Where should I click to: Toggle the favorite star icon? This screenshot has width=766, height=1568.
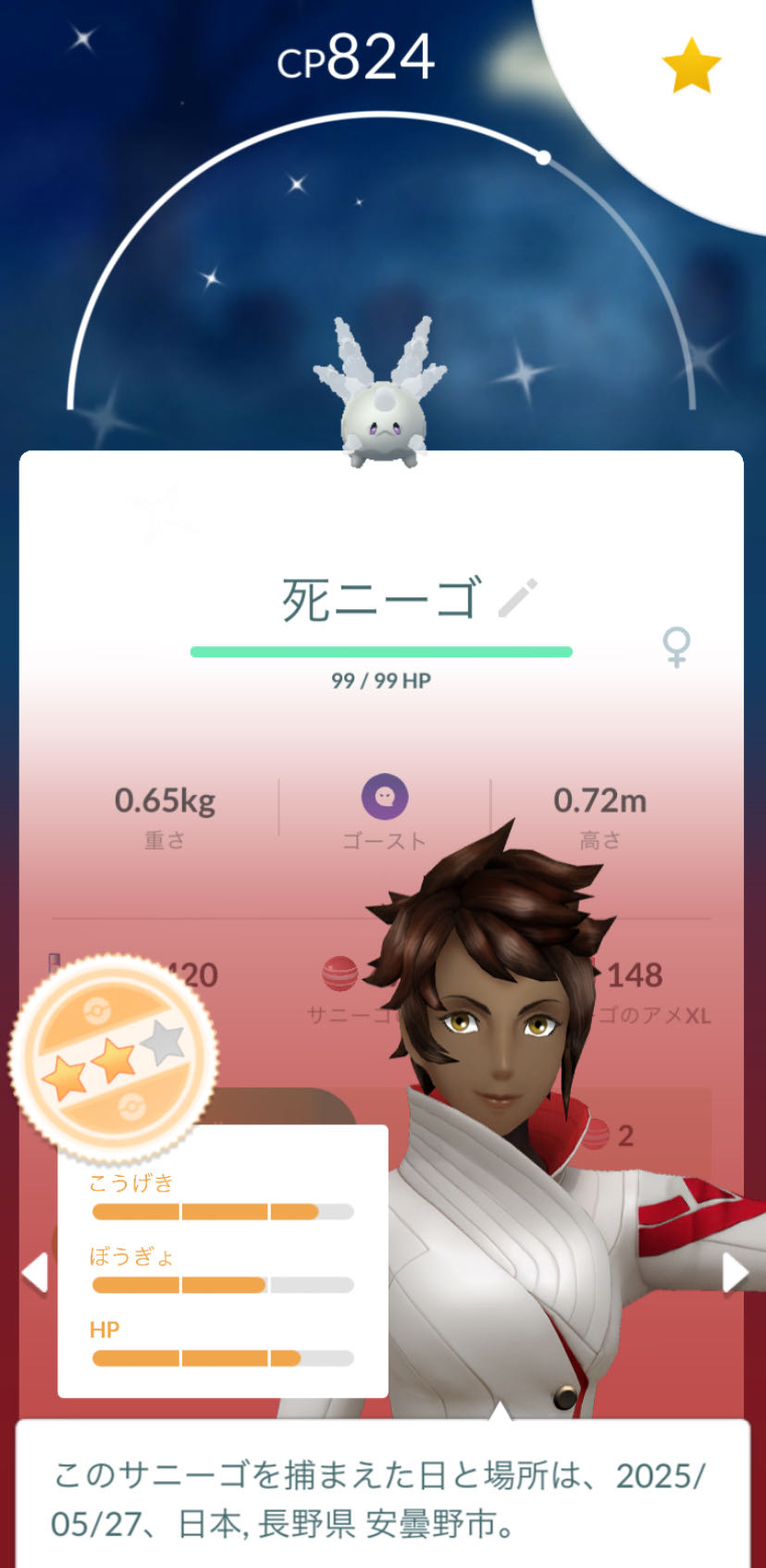point(691,66)
